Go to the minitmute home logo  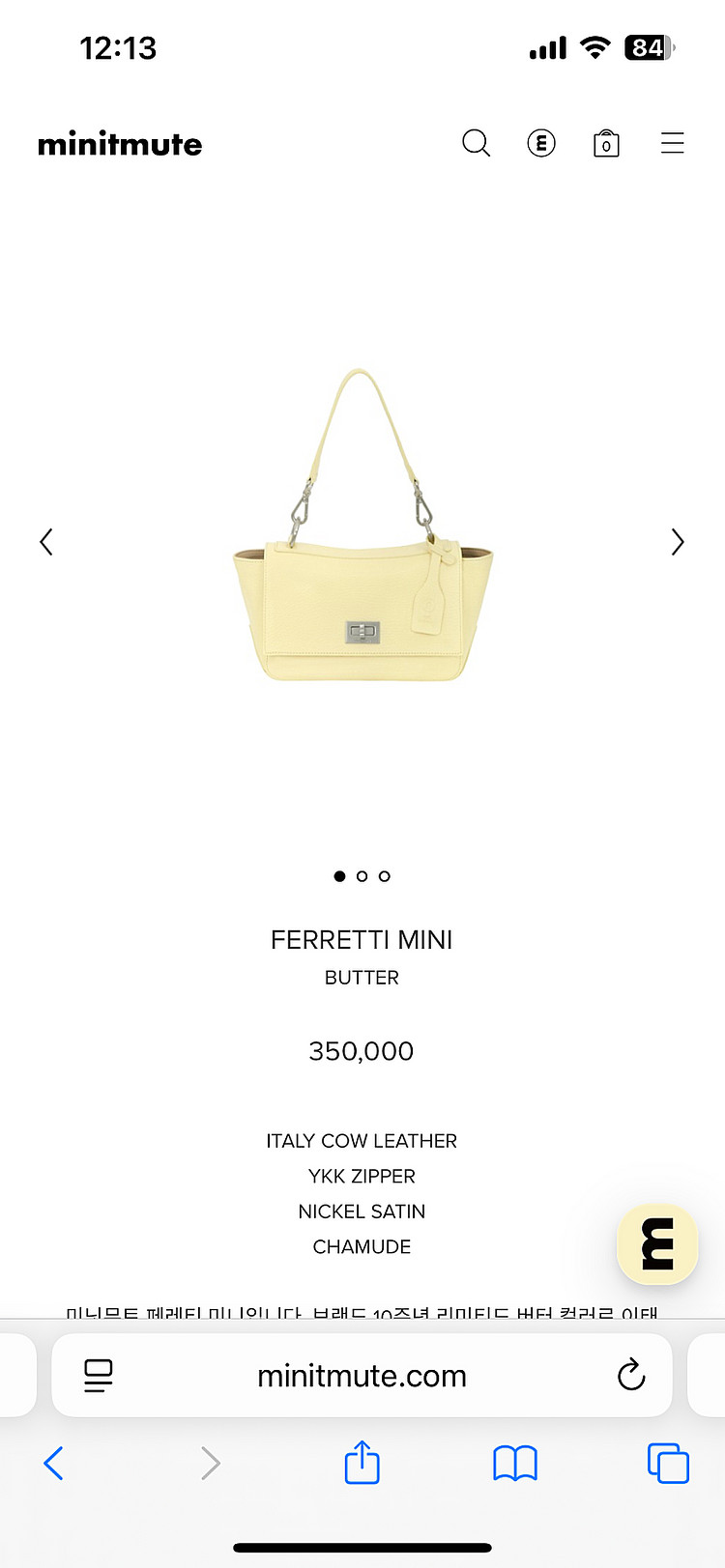tap(120, 145)
